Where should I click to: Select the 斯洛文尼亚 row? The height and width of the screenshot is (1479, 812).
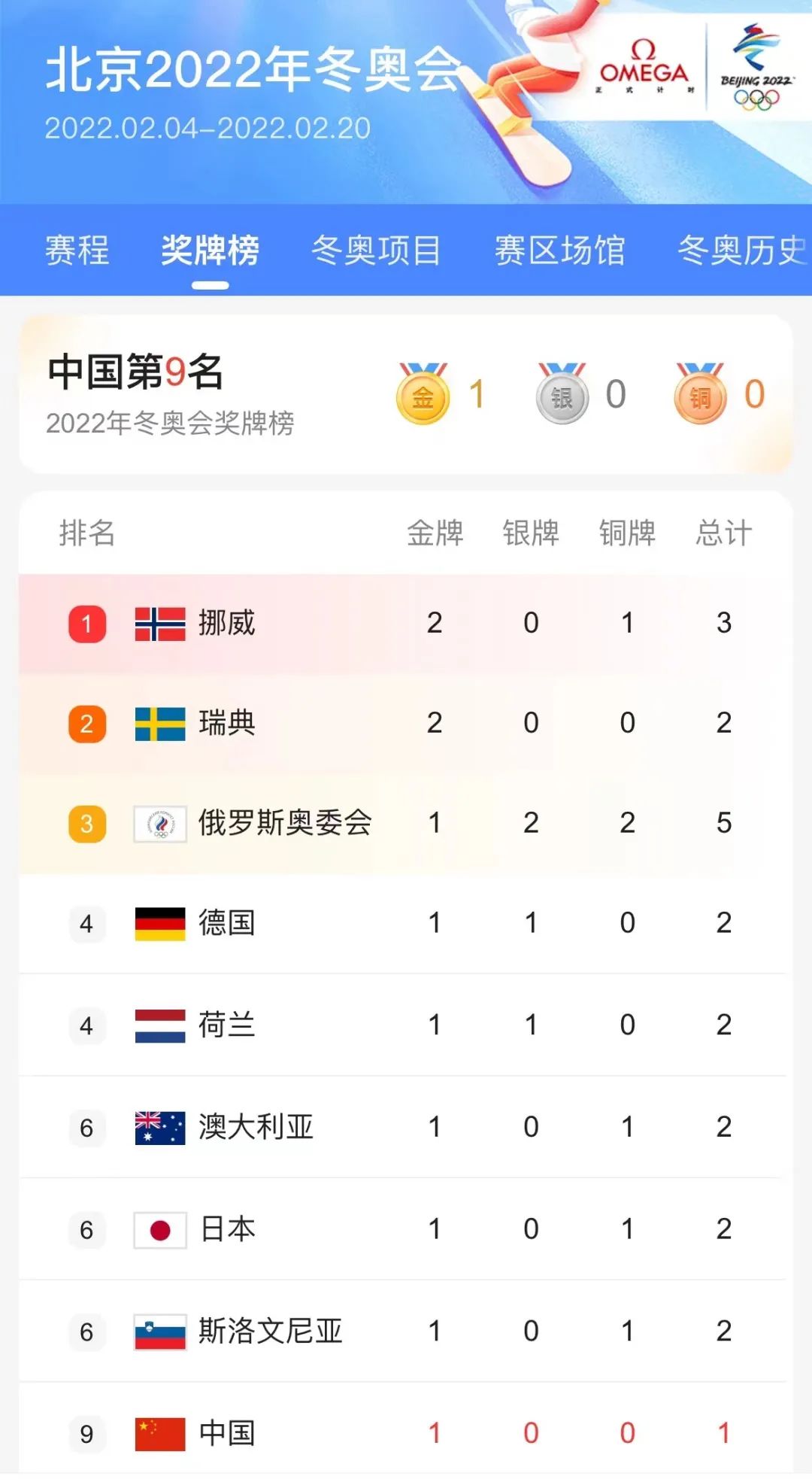pos(406,1332)
